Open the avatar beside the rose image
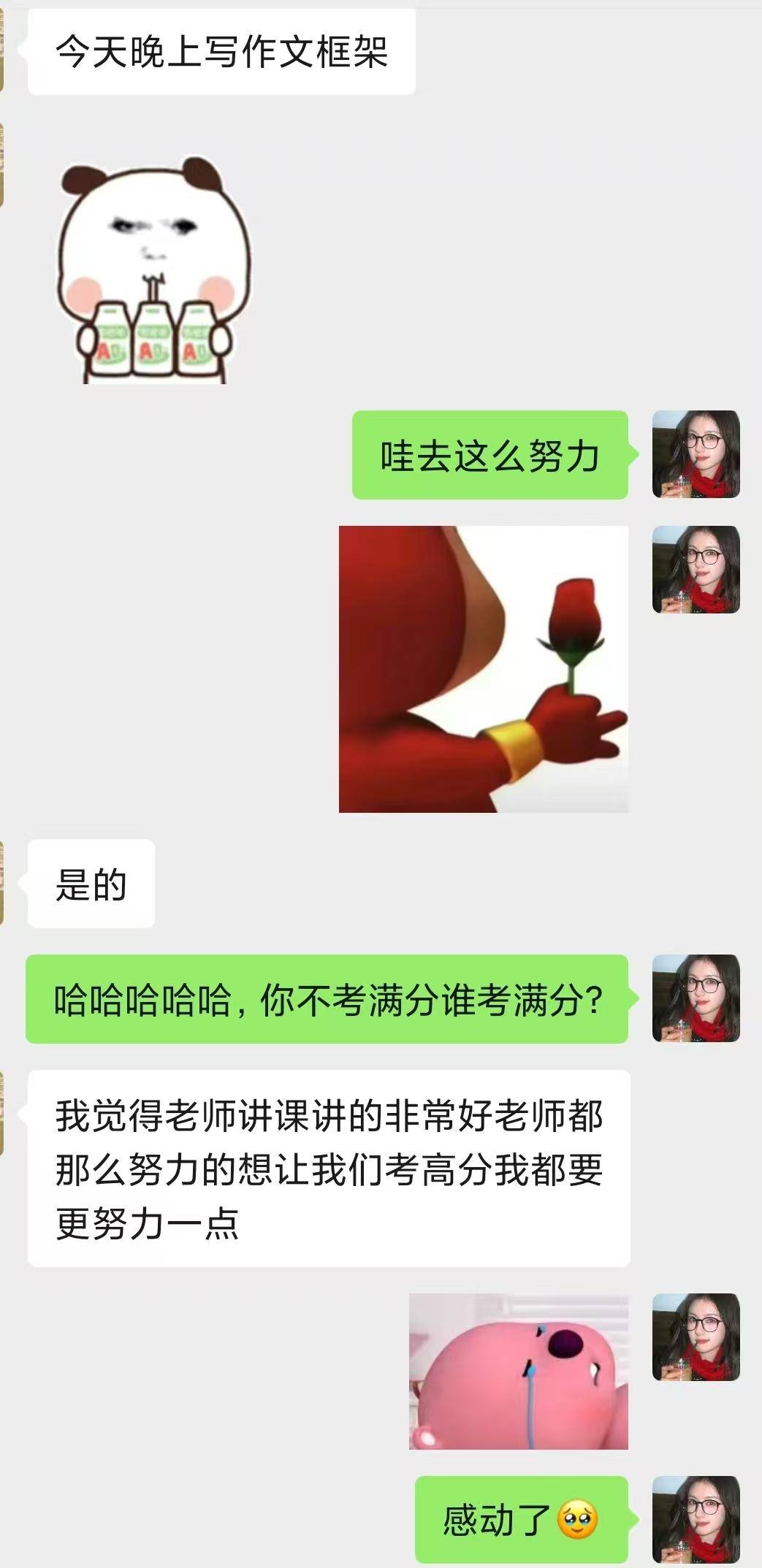The height and width of the screenshot is (1568, 762). coord(696,569)
